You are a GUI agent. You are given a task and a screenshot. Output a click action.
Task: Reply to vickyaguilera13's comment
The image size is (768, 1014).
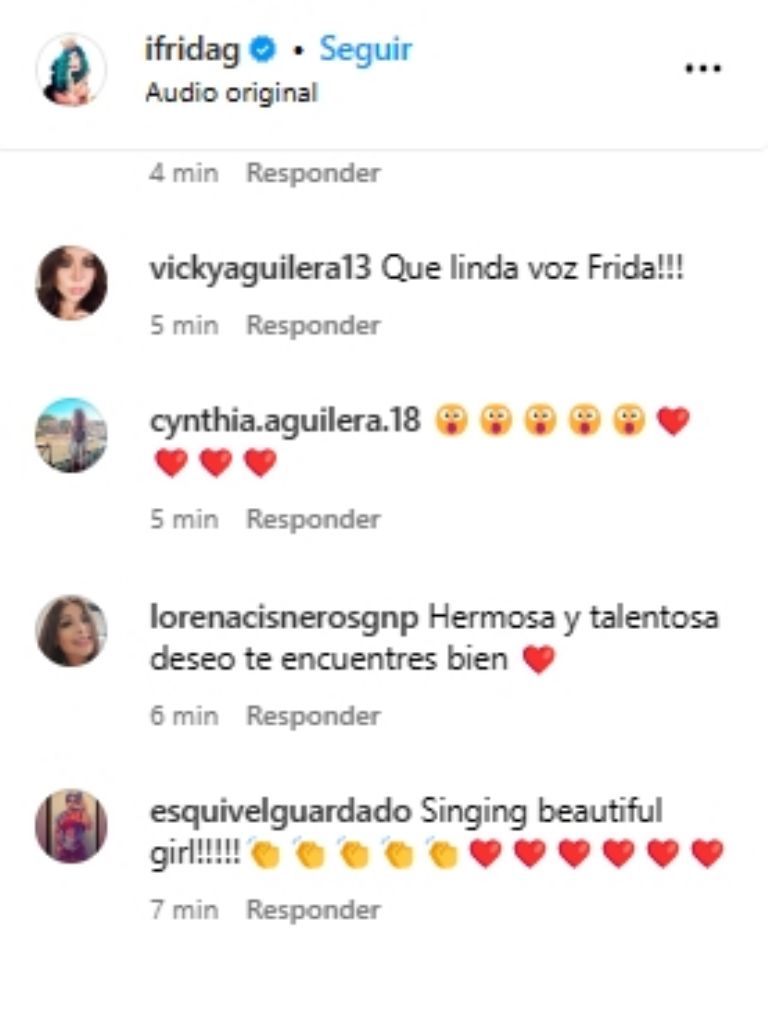[313, 325]
